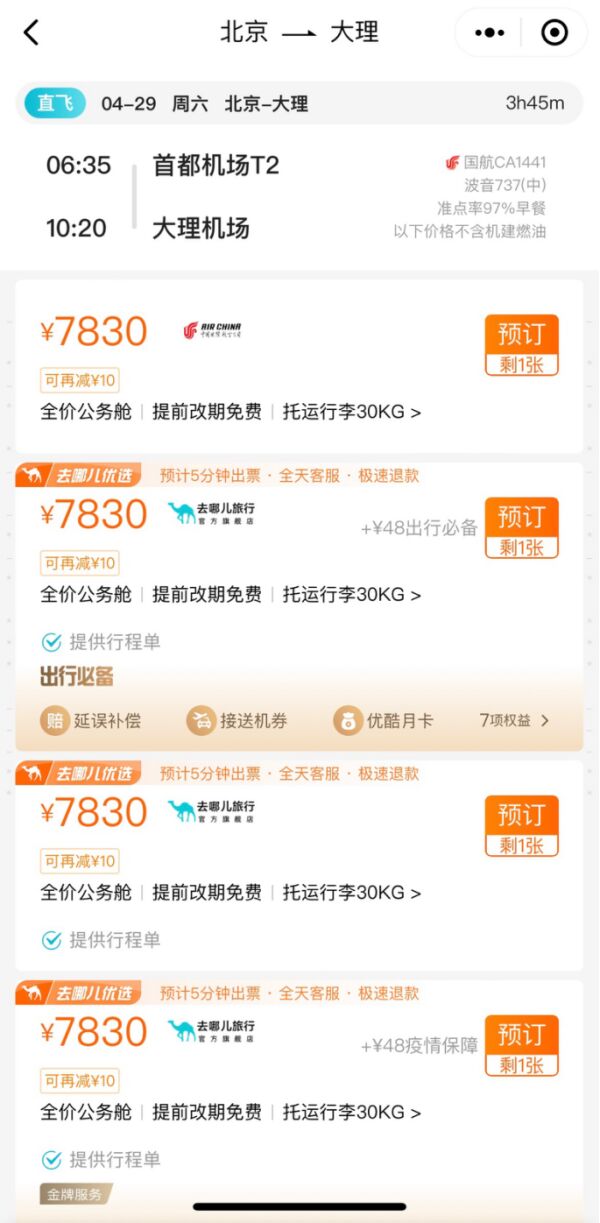Image resolution: width=600 pixels, height=1223 pixels.
Task: Tap 预订 on the Air China fare
Action: tap(521, 345)
